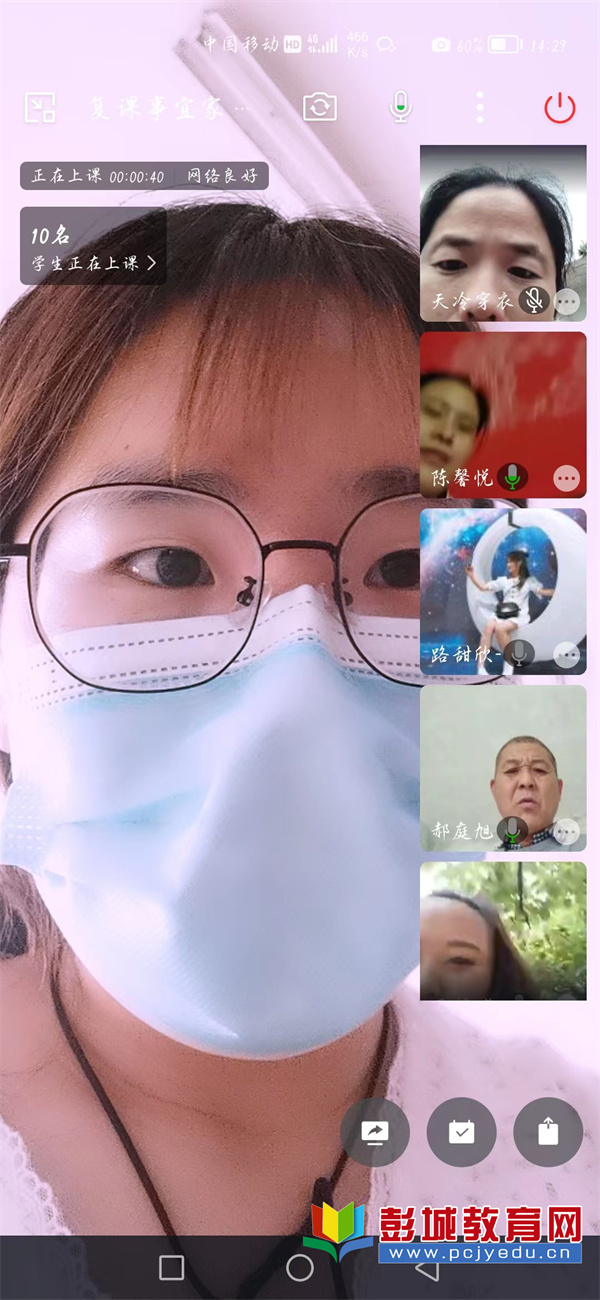Start screen sharing
The width and height of the screenshot is (600, 1300).
tap(375, 1132)
